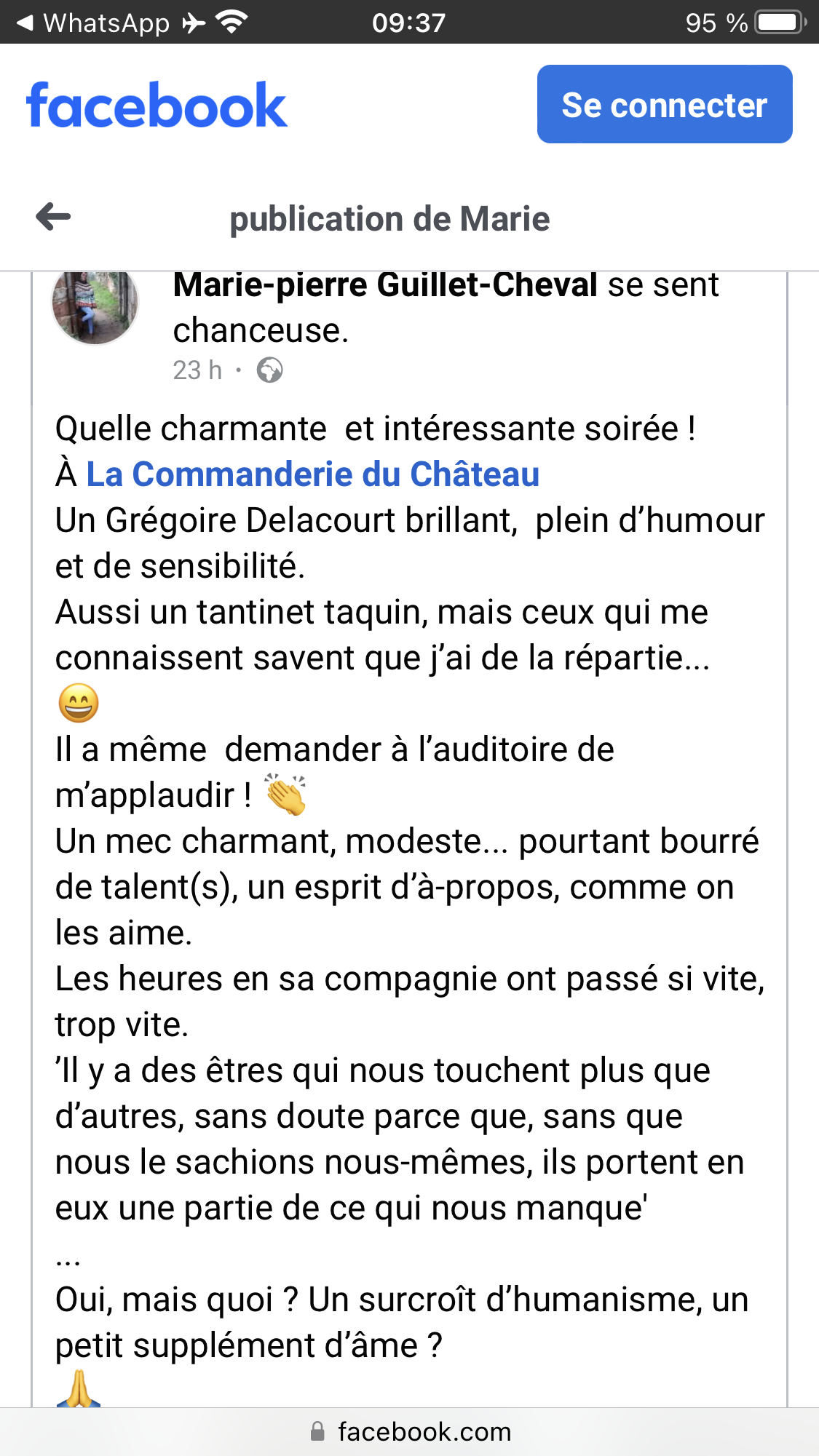Tap the Se connecter button
Screen dimensions: 819x1456
[x=665, y=104]
